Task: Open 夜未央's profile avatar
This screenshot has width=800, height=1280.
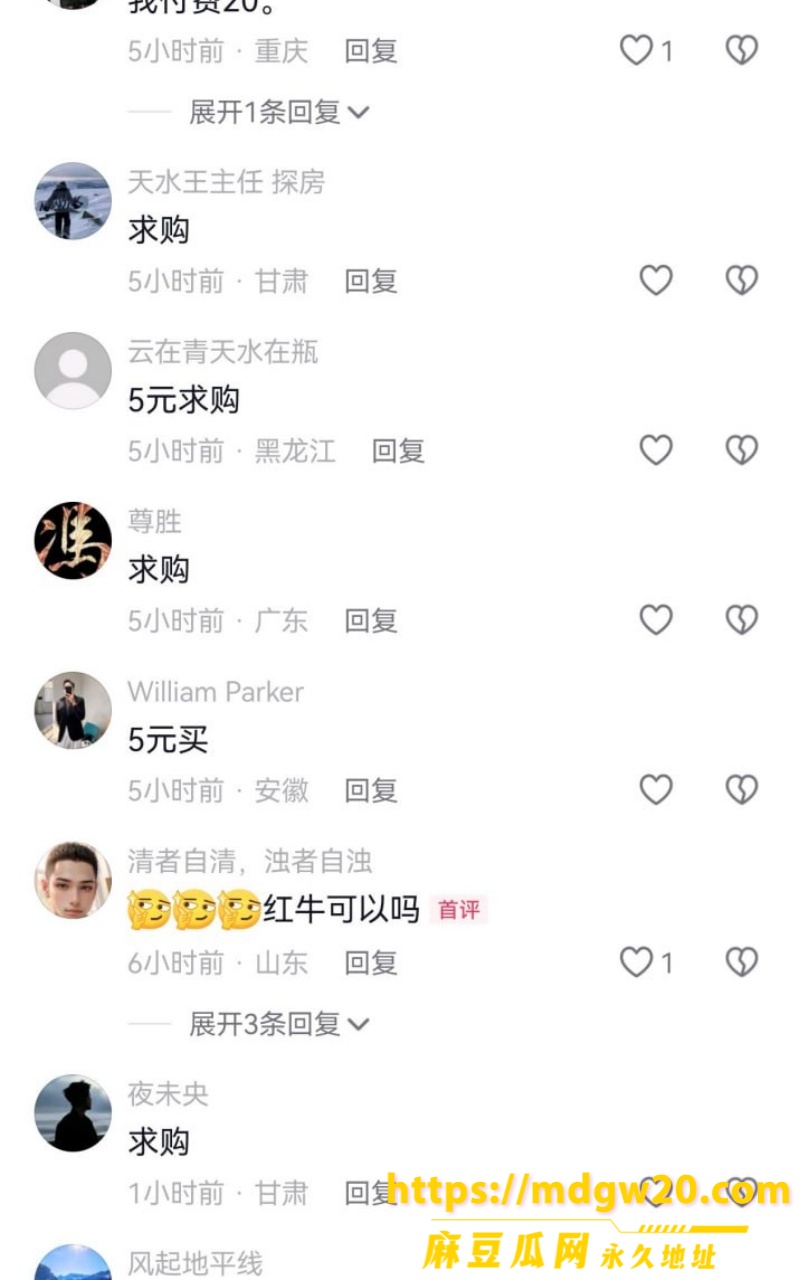Action: tap(73, 1113)
